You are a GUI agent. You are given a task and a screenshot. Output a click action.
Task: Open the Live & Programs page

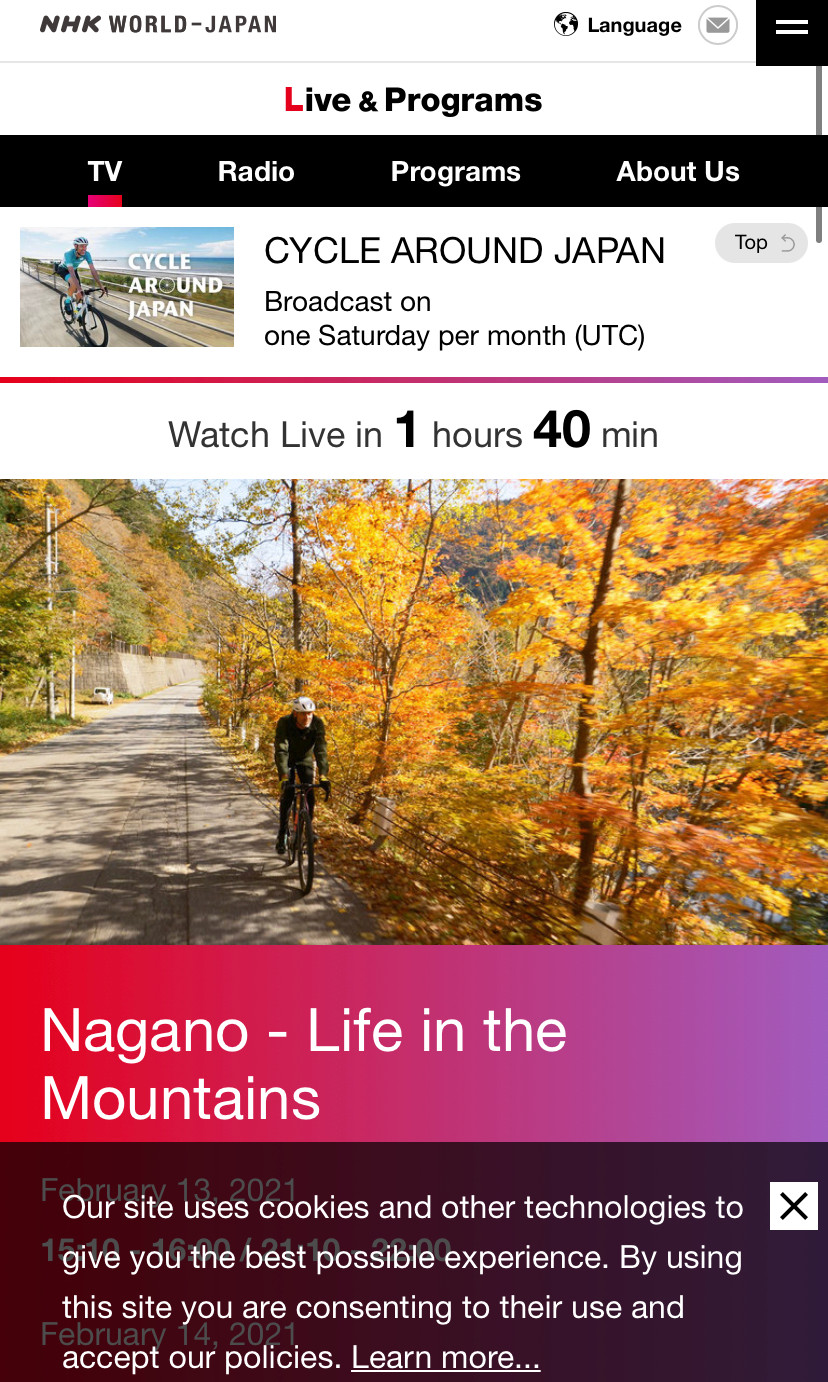(413, 100)
